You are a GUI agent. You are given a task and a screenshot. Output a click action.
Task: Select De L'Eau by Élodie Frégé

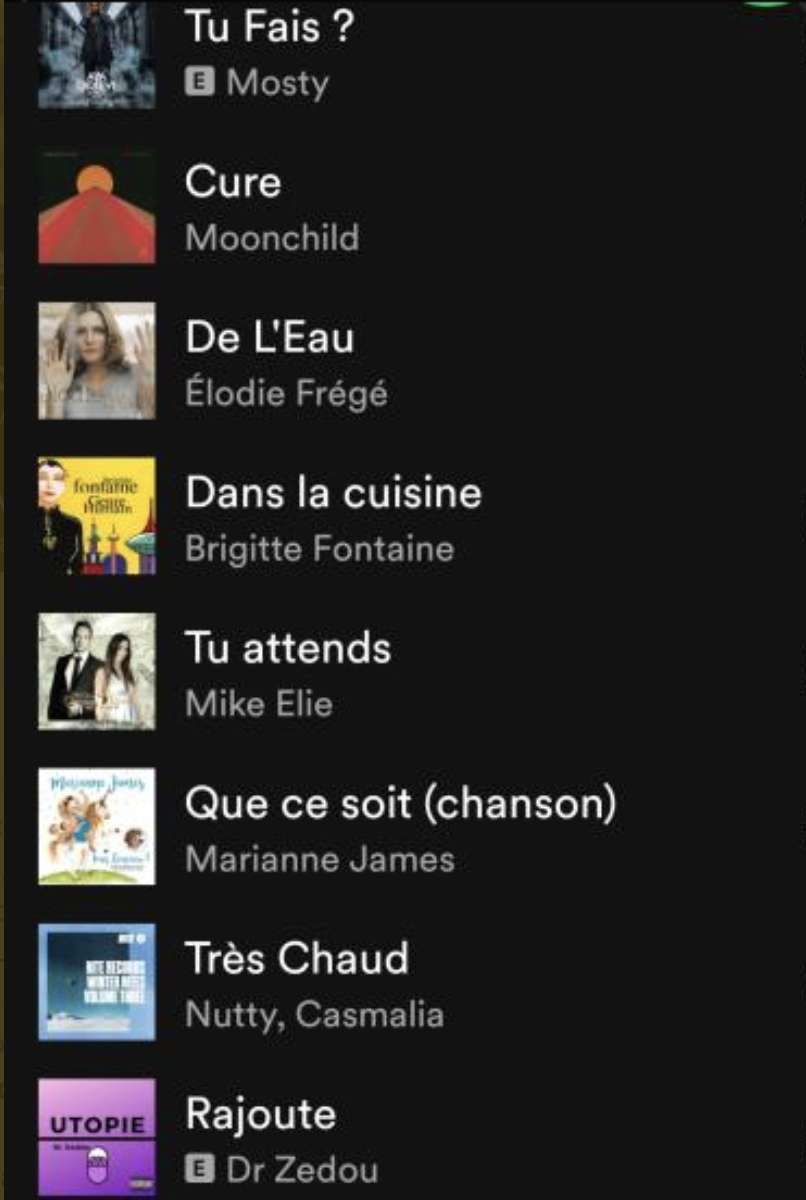[270, 339]
